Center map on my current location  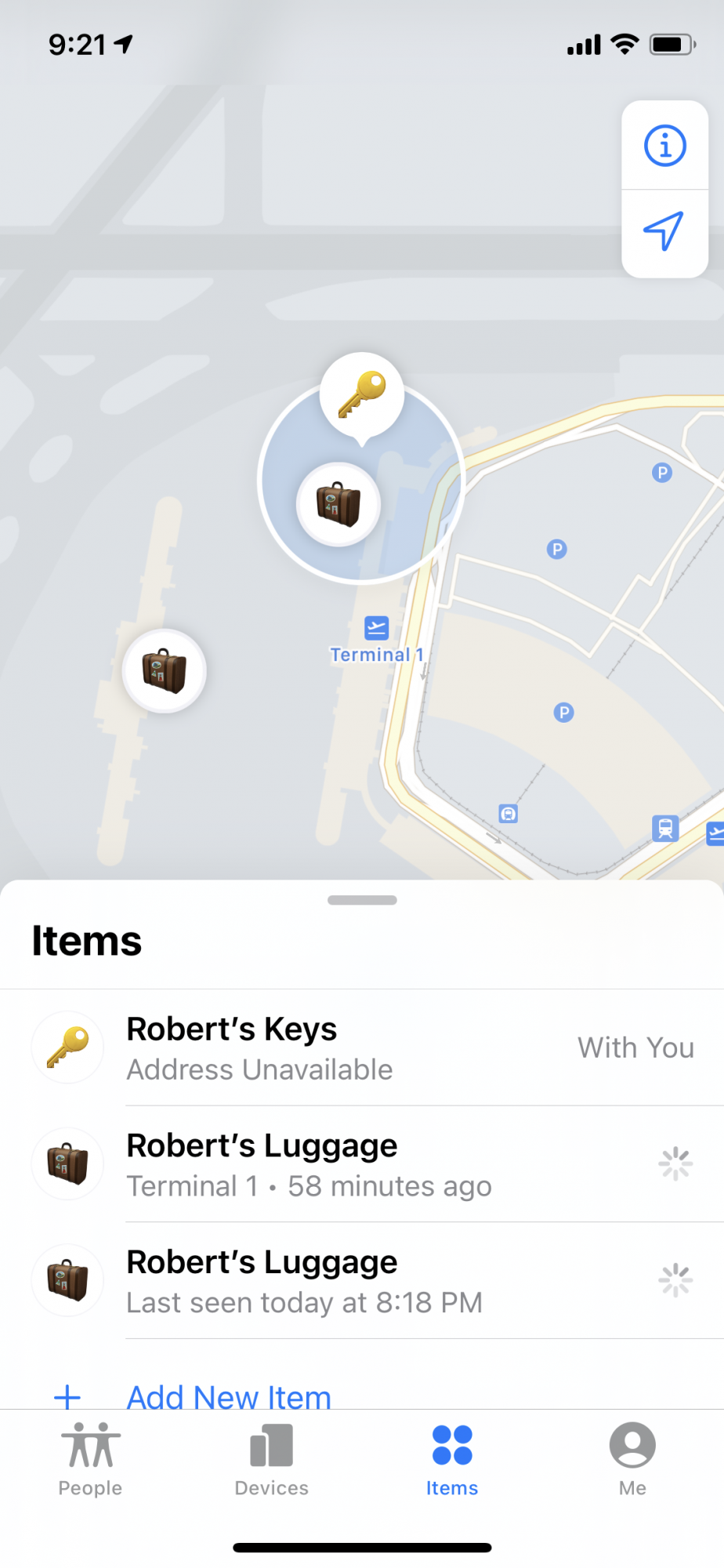664,233
